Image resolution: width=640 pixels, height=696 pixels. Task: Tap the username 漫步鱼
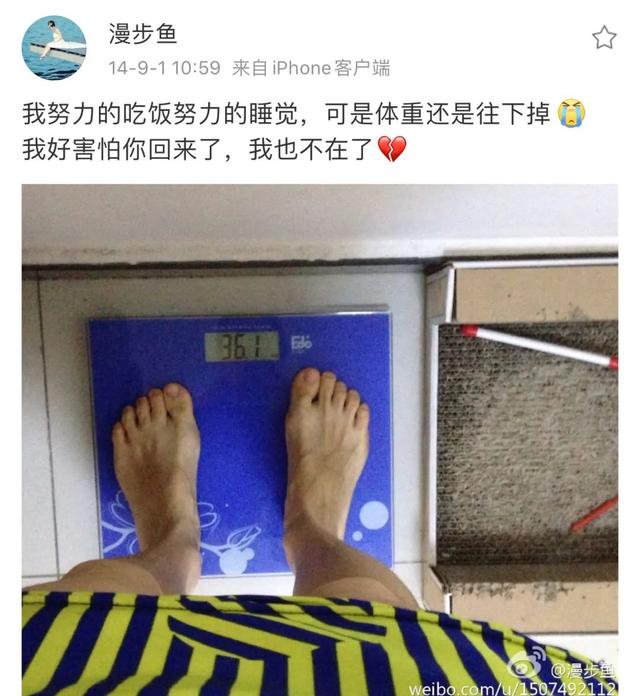(141, 35)
